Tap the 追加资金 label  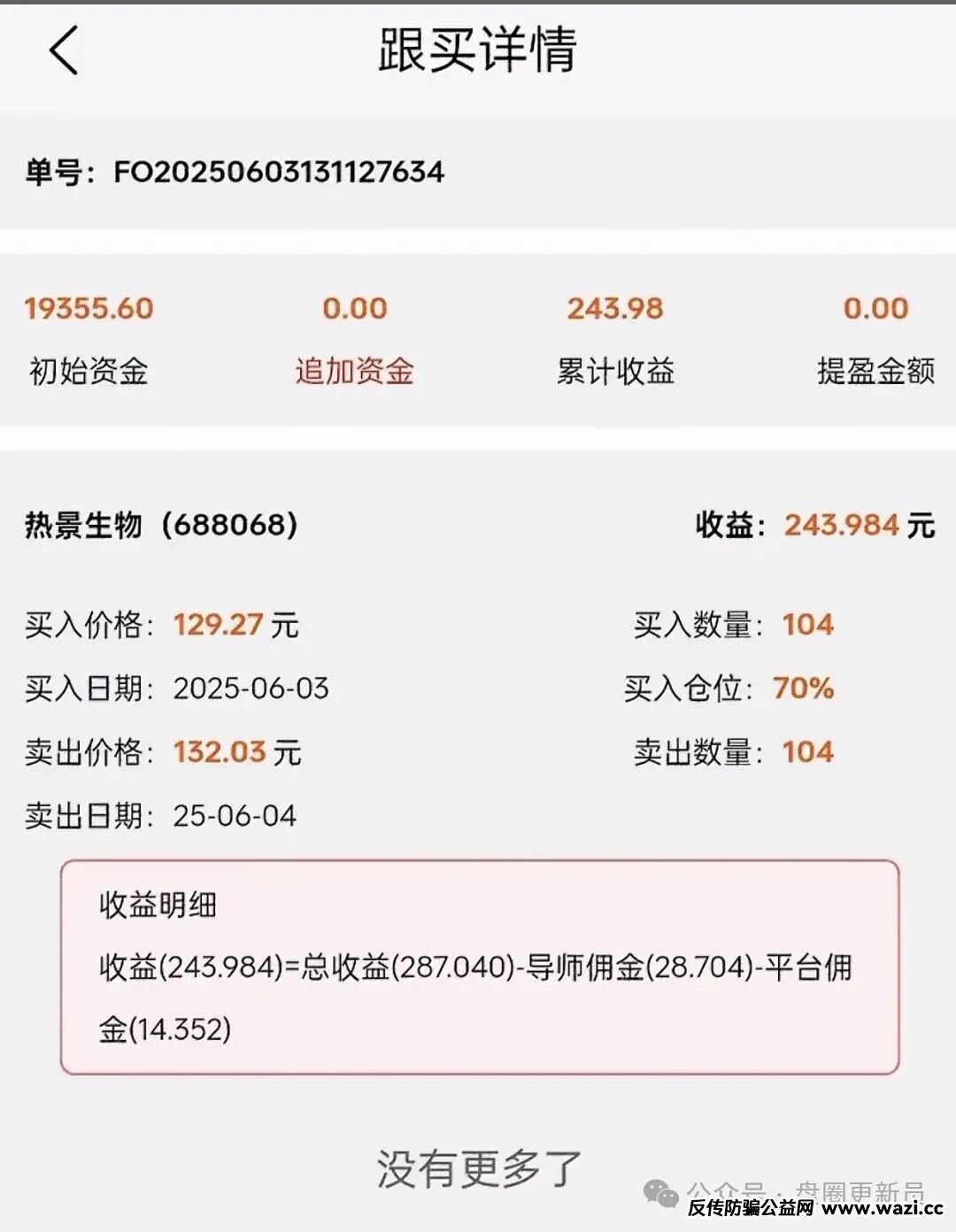pyautogui.click(x=354, y=371)
